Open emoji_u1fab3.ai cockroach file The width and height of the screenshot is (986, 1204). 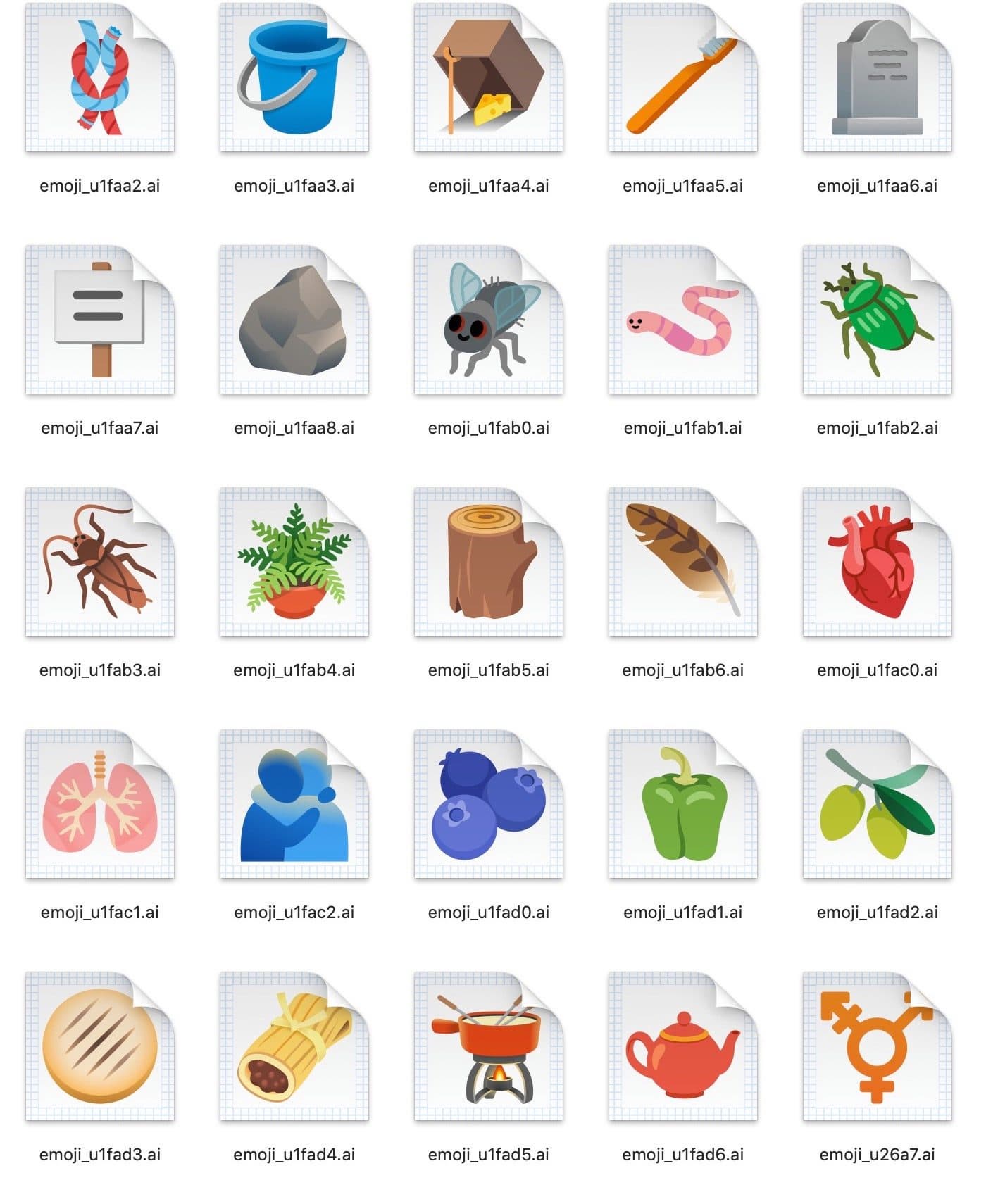[x=99, y=562]
